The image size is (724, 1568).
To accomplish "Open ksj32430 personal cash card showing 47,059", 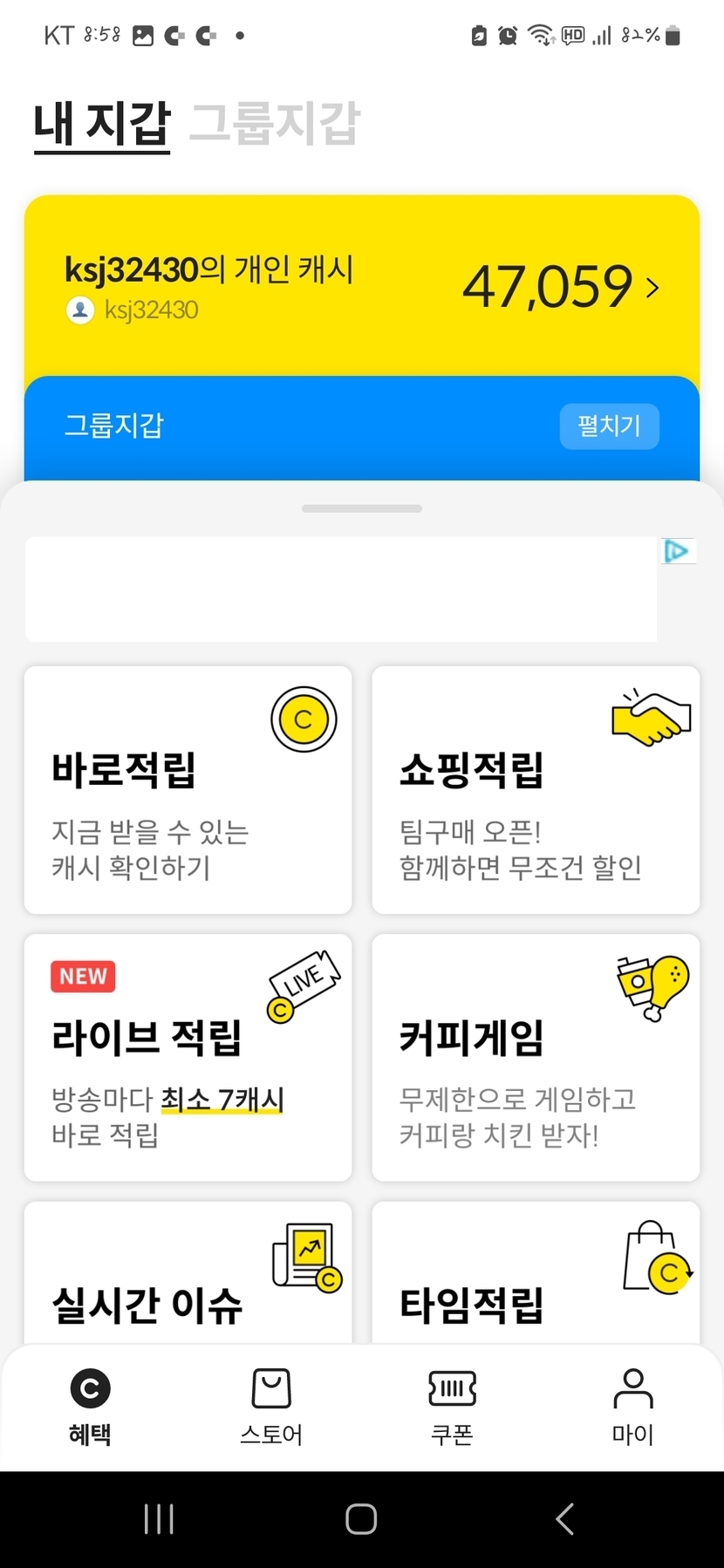I will (x=361, y=286).
